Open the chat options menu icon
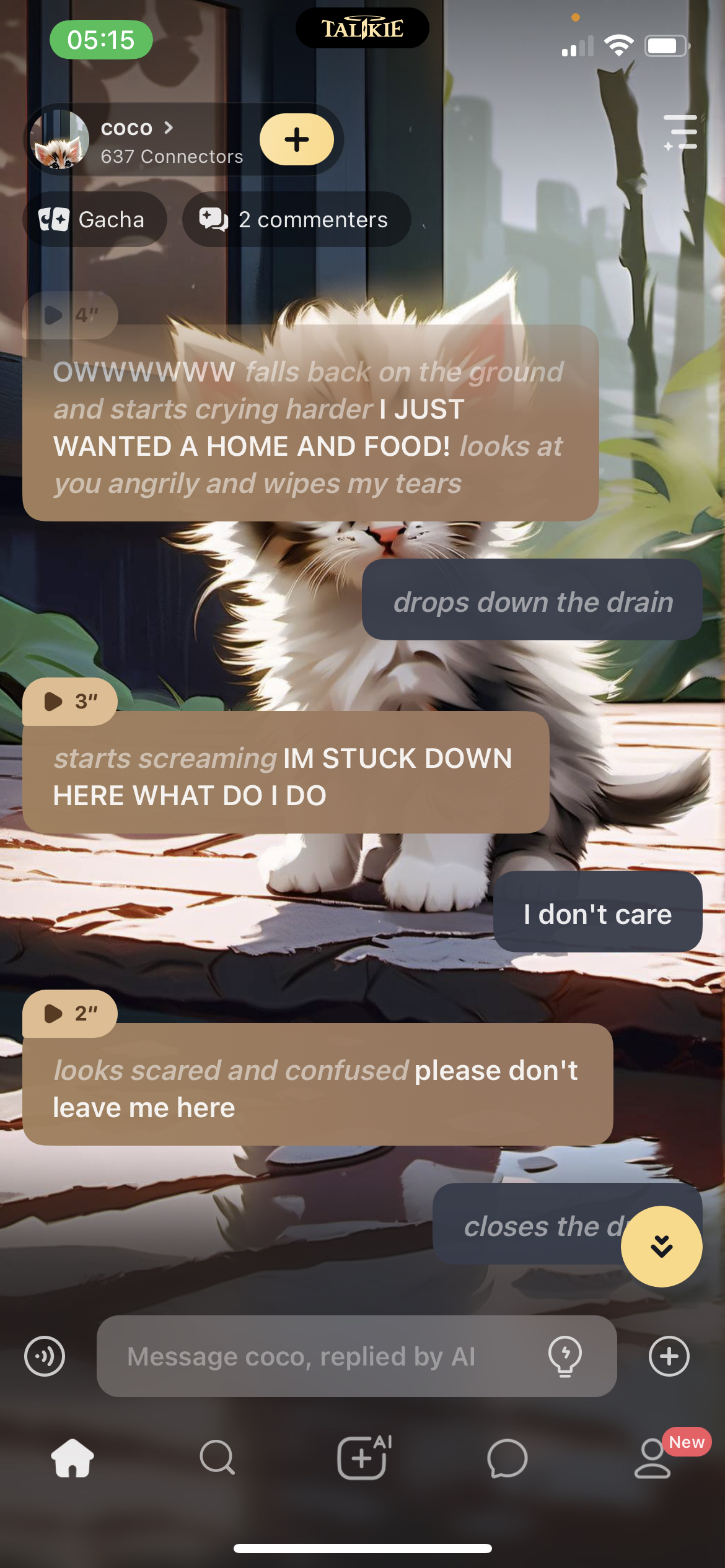Screen dimensions: 725x1568 680,132
